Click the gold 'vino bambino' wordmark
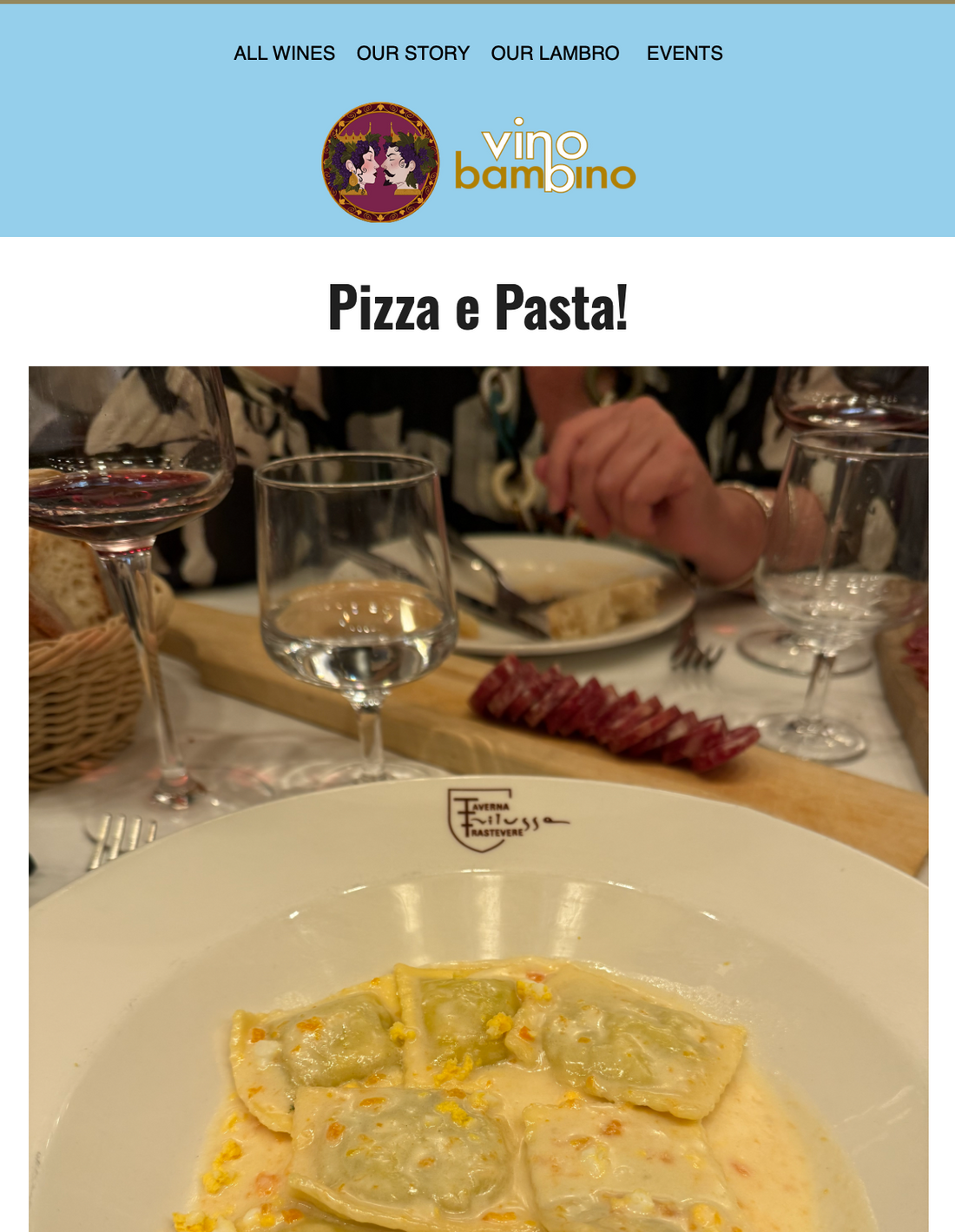955x1232 pixels. coord(547,161)
